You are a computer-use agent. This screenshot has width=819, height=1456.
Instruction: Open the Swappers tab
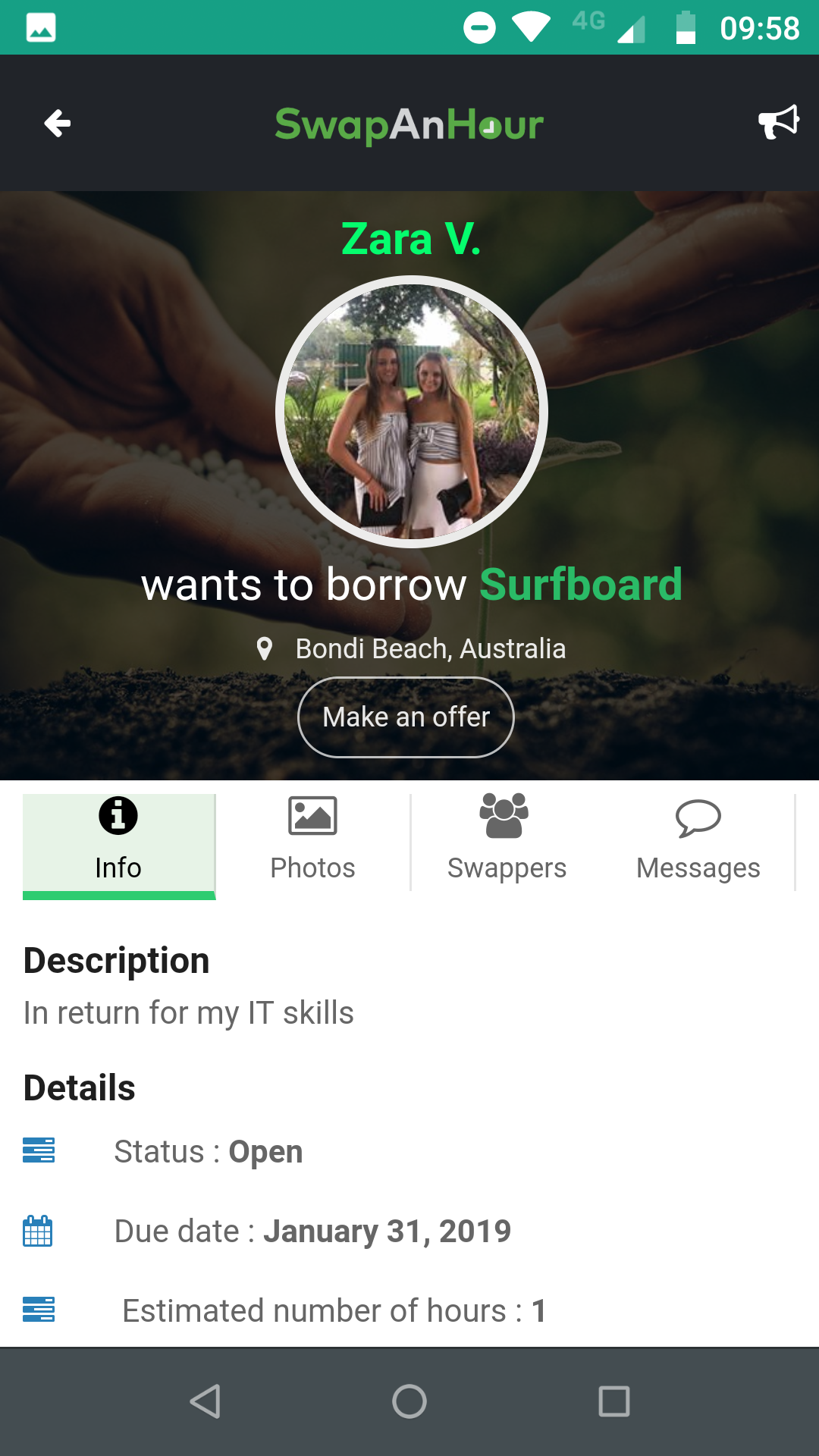click(x=507, y=843)
